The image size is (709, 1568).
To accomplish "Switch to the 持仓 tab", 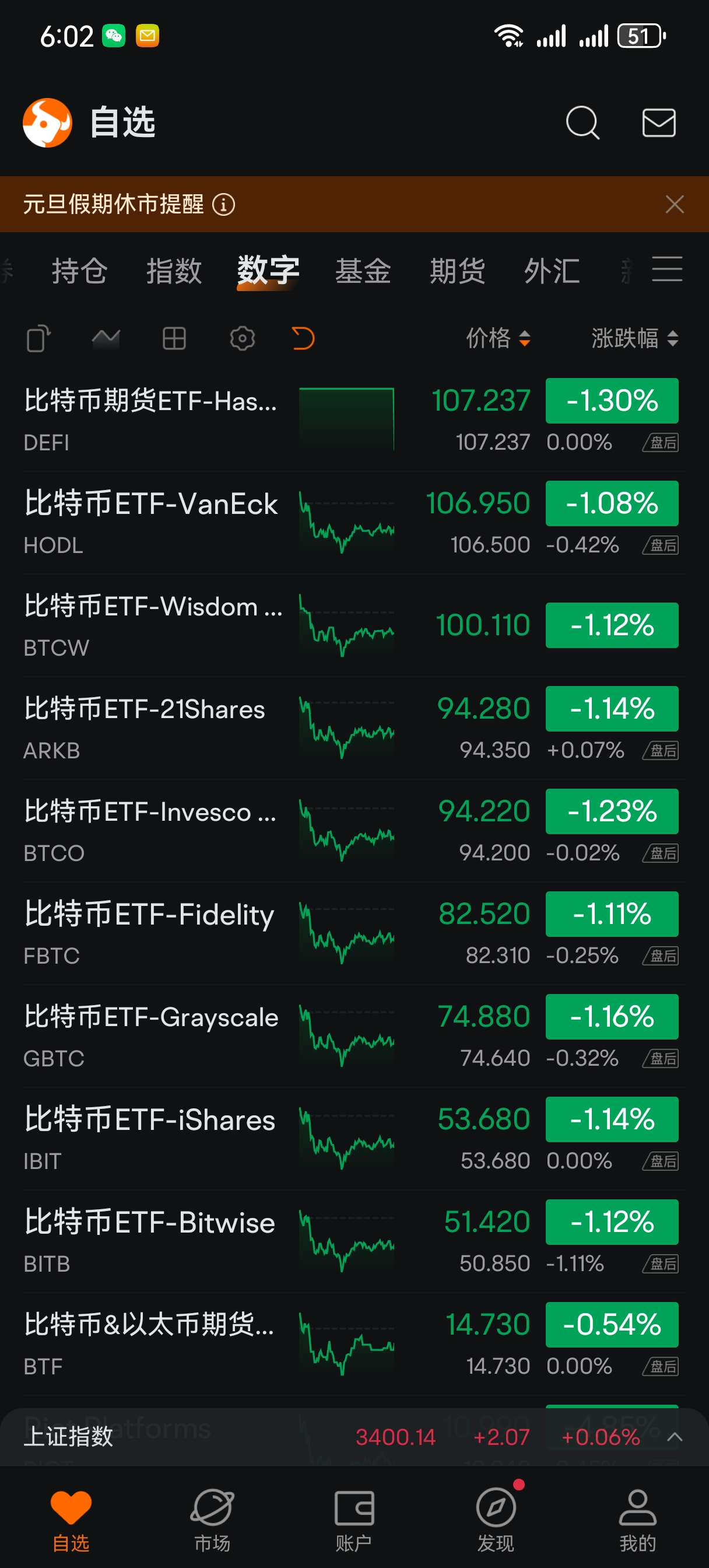I will pyautogui.click(x=80, y=271).
